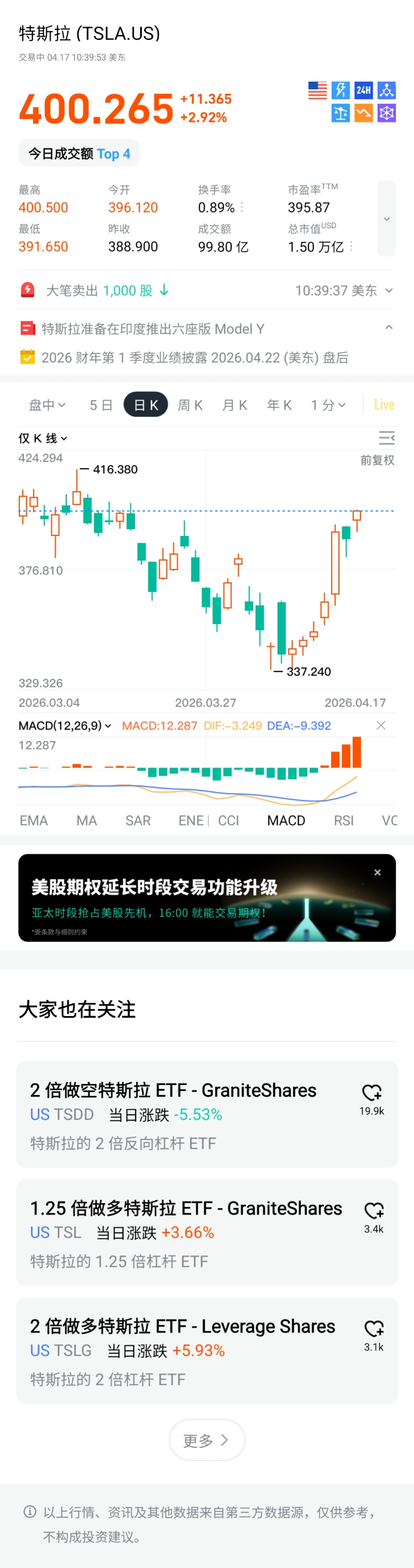Viewport: 414px width, 1568px height.
Task: Open the 今日成交额 Top 4 ranking chip
Action: tap(78, 153)
